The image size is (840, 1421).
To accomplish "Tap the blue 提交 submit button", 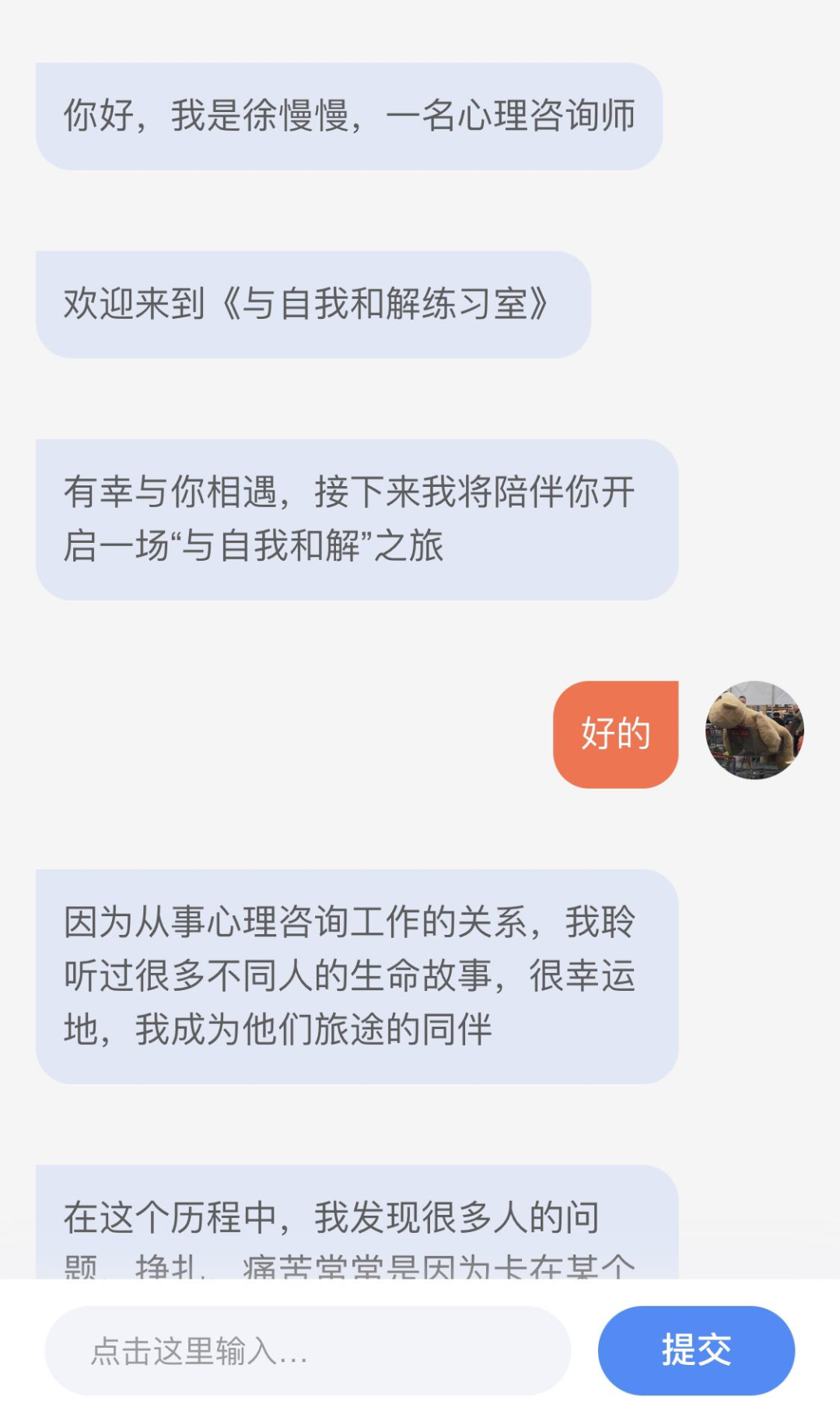I will (696, 1350).
